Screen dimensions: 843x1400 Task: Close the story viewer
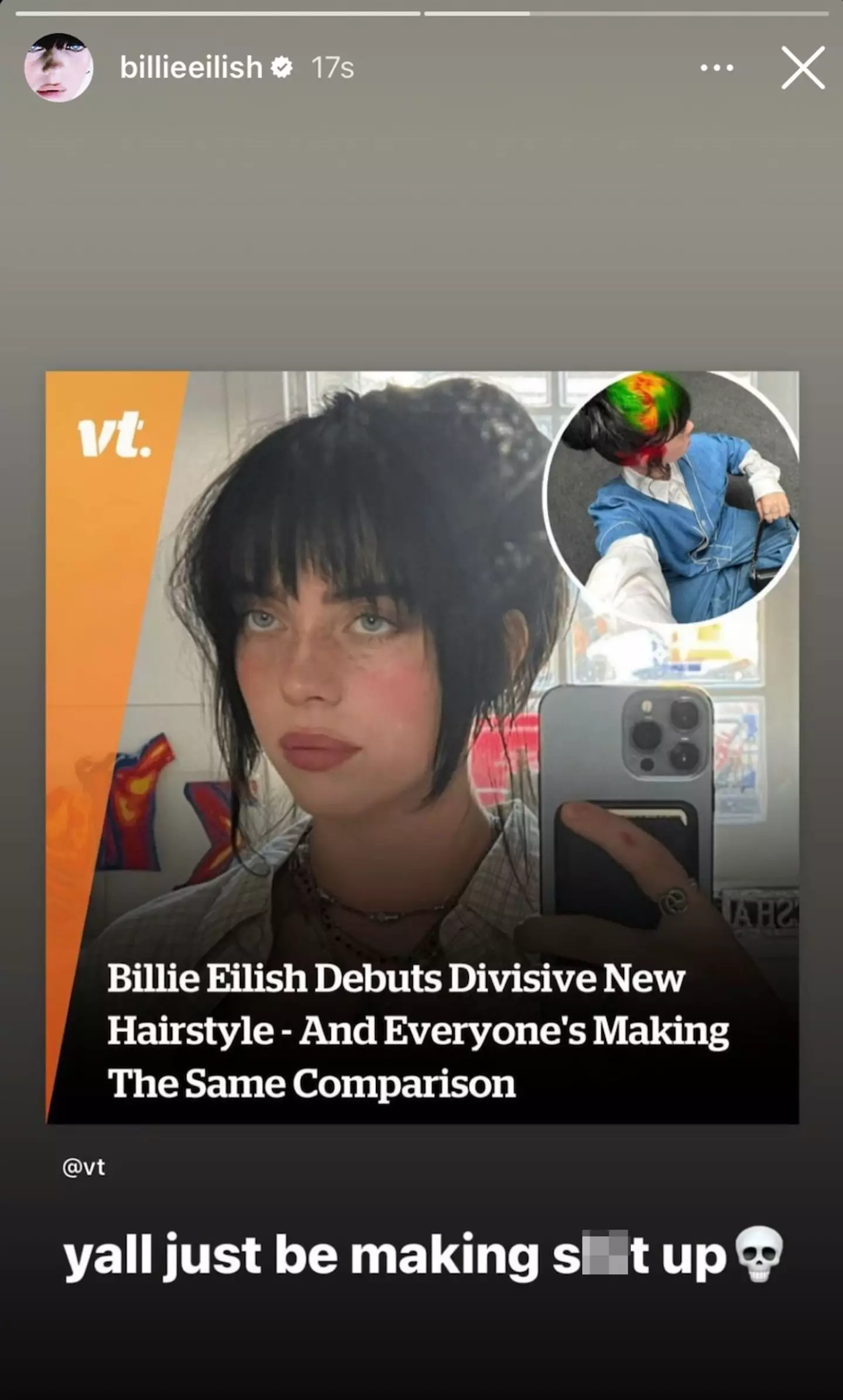(x=803, y=68)
